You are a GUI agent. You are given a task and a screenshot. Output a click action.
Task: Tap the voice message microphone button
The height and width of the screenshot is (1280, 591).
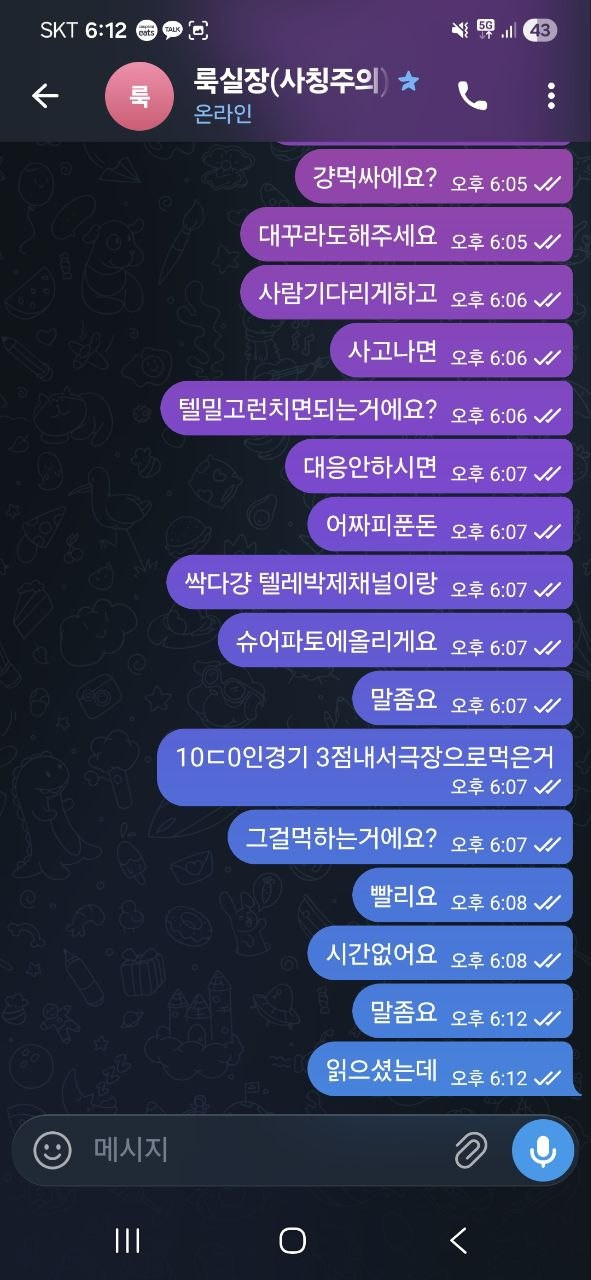[543, 1150]
